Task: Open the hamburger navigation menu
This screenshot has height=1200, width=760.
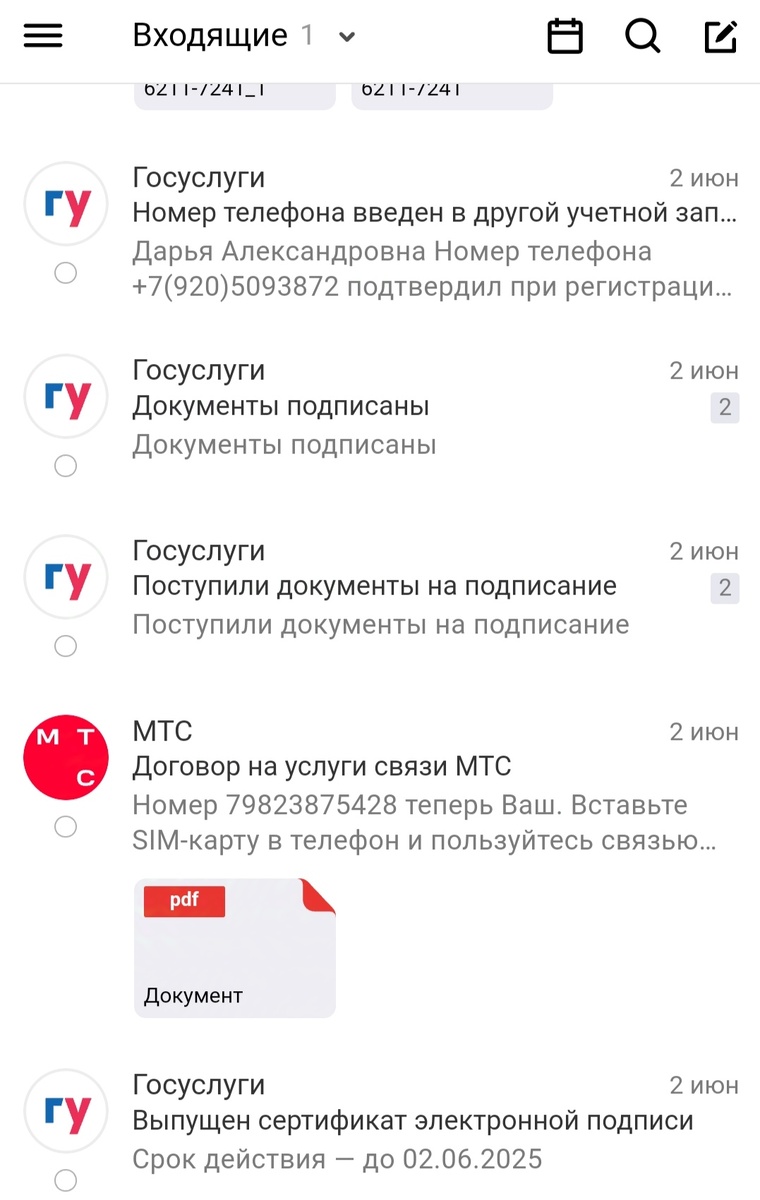Action: click(42, 36)
